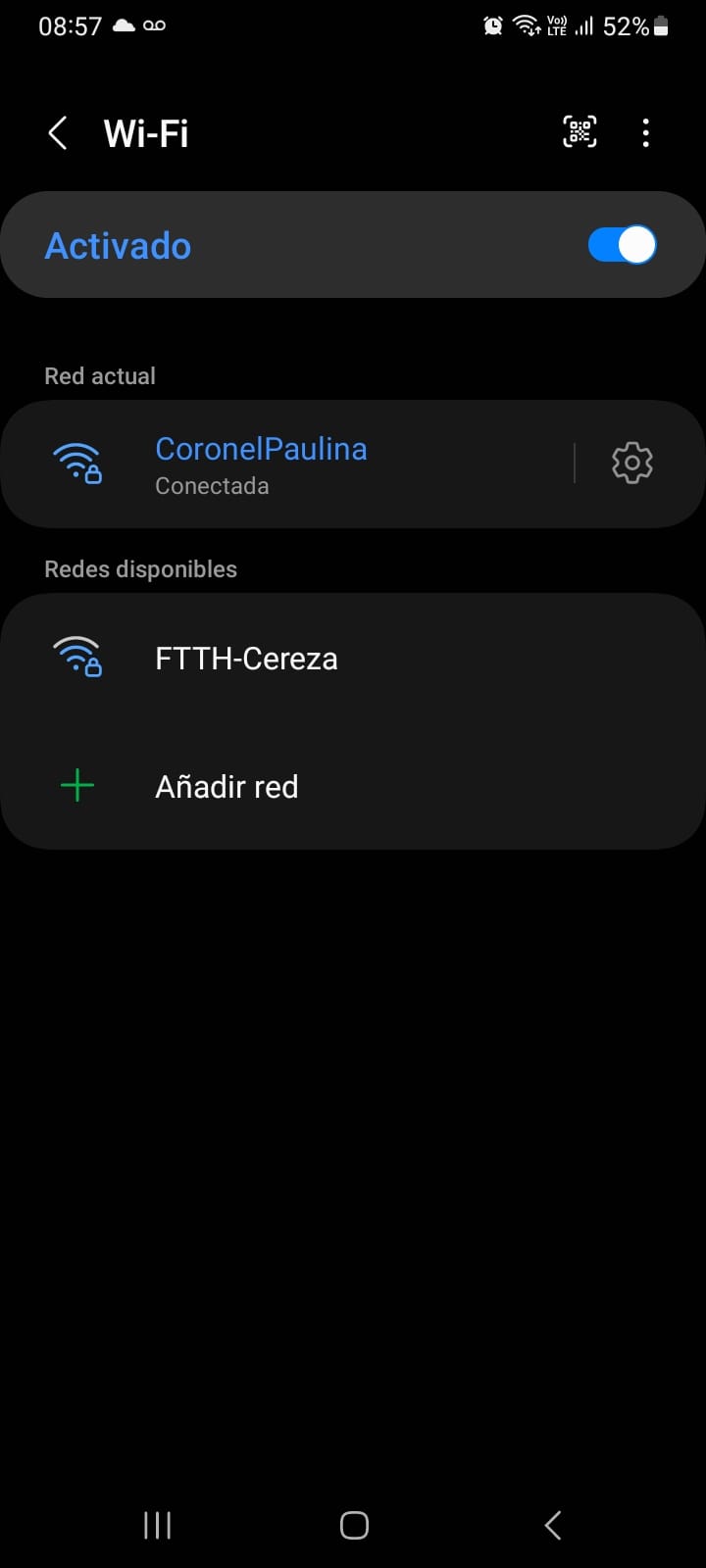Screen dimensions: 706x1568
Task: Go back from the Wi-Fi screen
Action: (58, 133)
